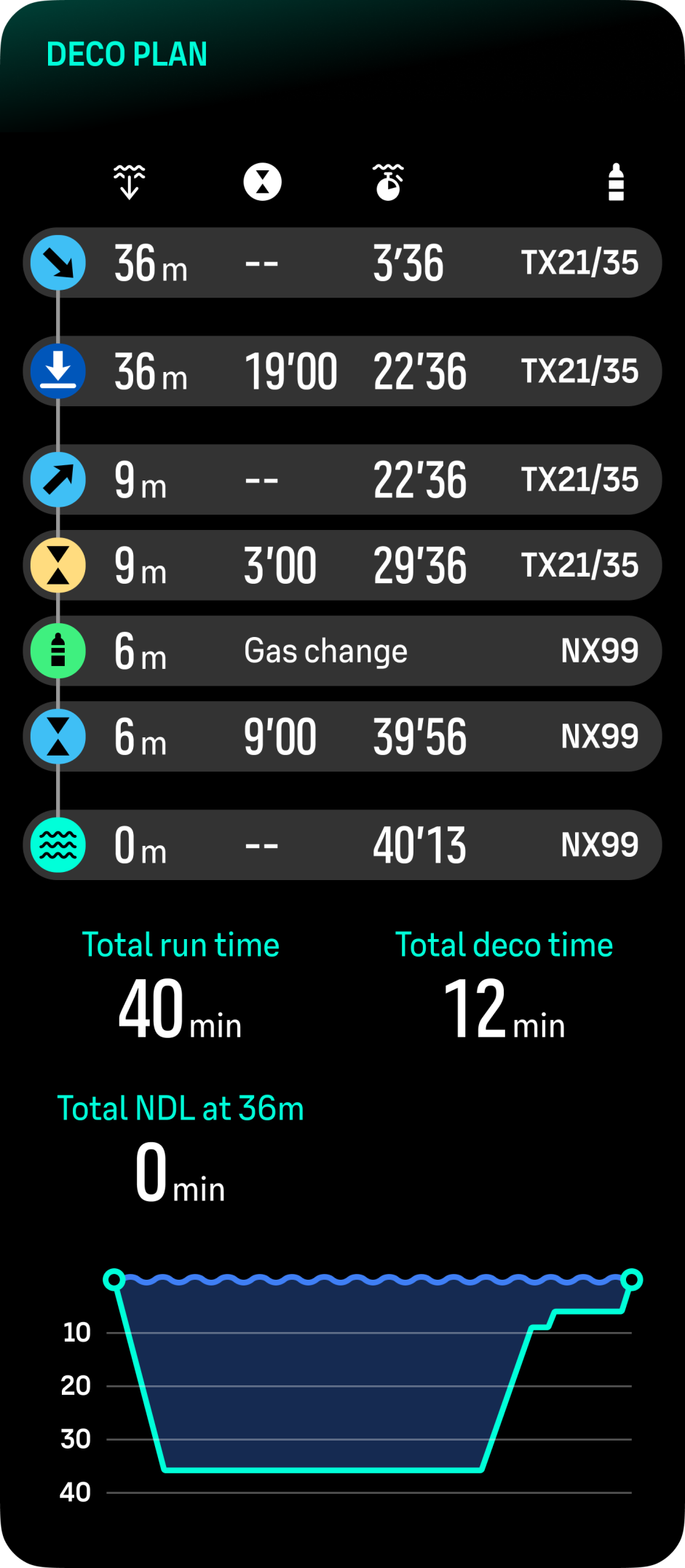Screen dimensions: 685x1568
Task: Click the Total run time value
Action: click(x=179, y=1008)
